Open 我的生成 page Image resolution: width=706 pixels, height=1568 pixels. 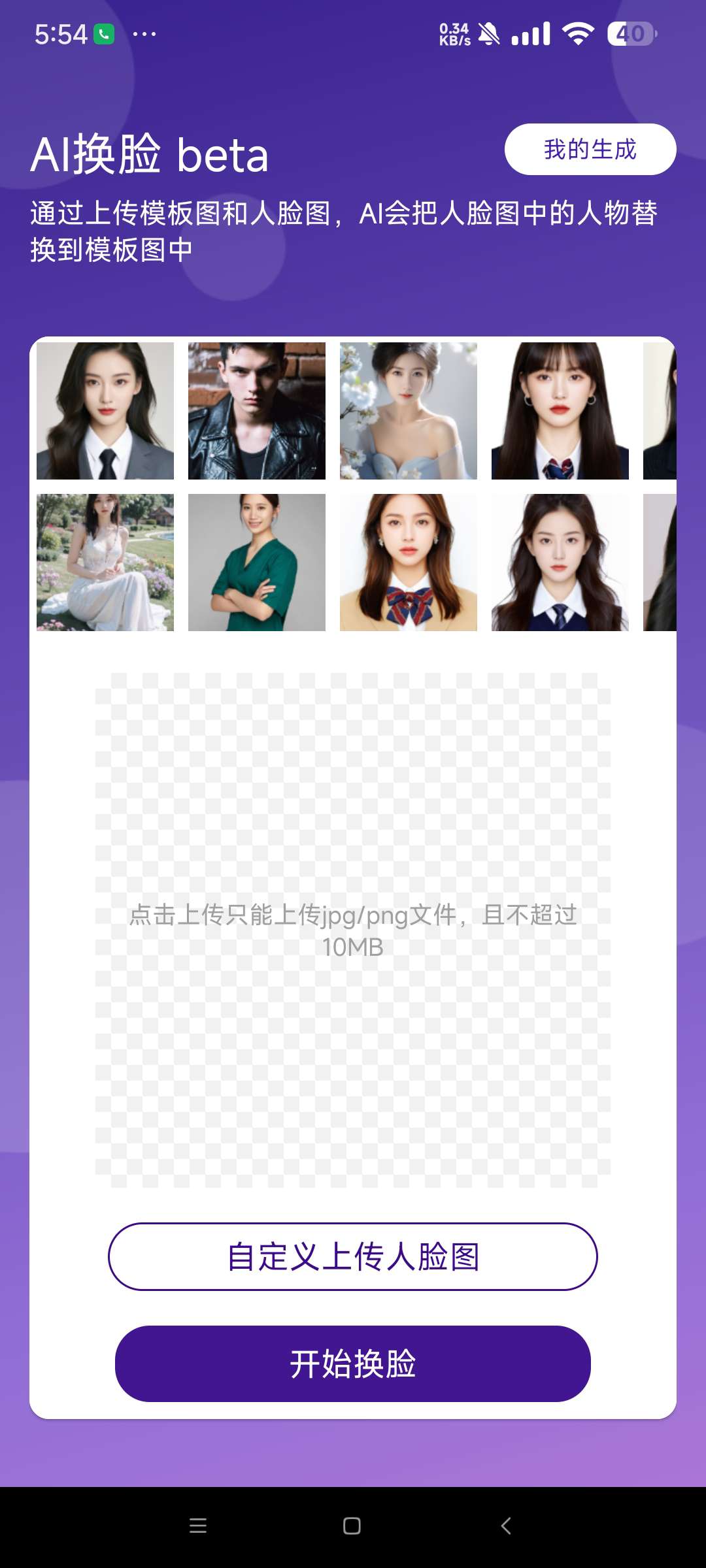coord(590,150)
